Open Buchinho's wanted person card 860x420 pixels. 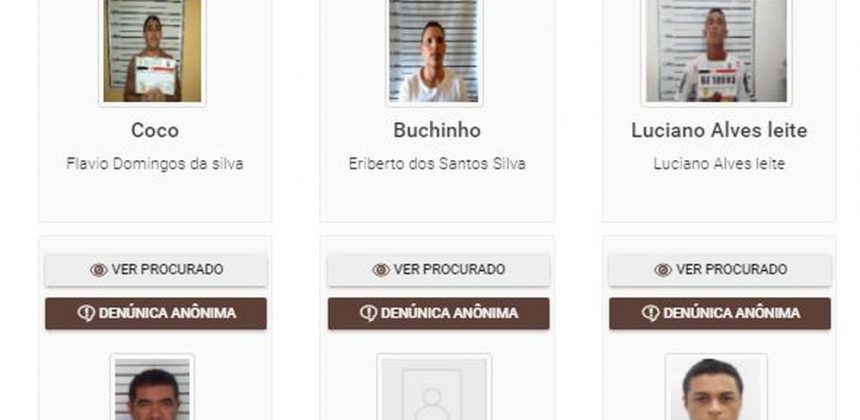point(437,130)
